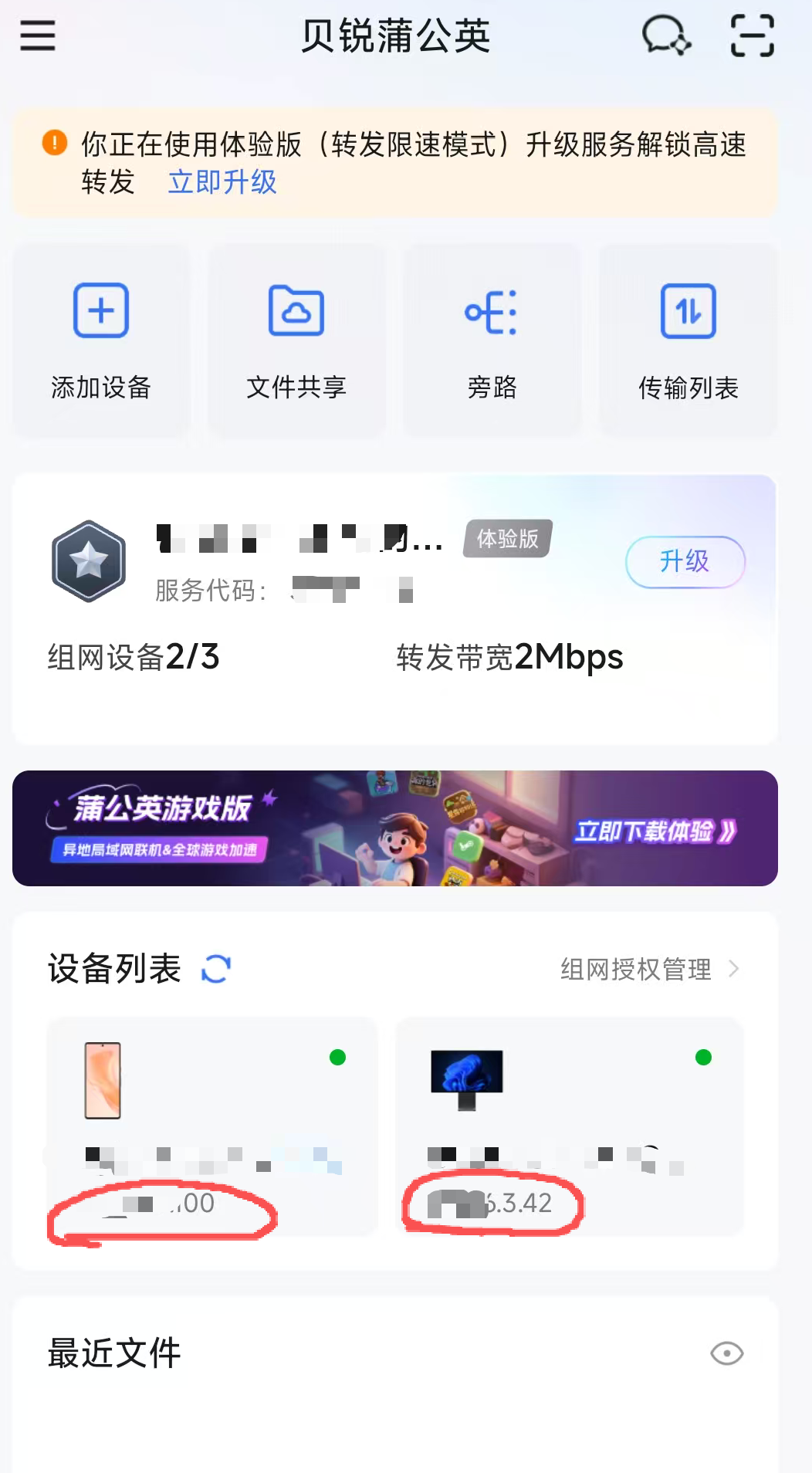Image resolution: width=812 pixels, height=1473 pixels.
Task: Tap the 立即升级 link in banner
Action: (x=222, y=182)
